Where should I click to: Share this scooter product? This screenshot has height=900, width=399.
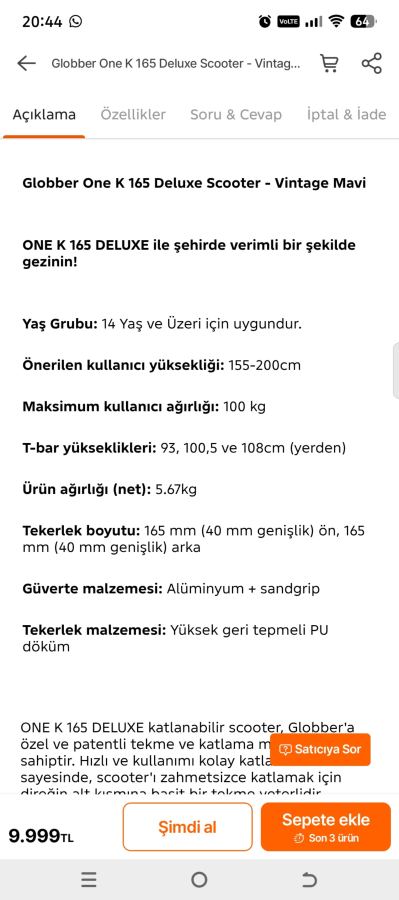pos(372,63)
